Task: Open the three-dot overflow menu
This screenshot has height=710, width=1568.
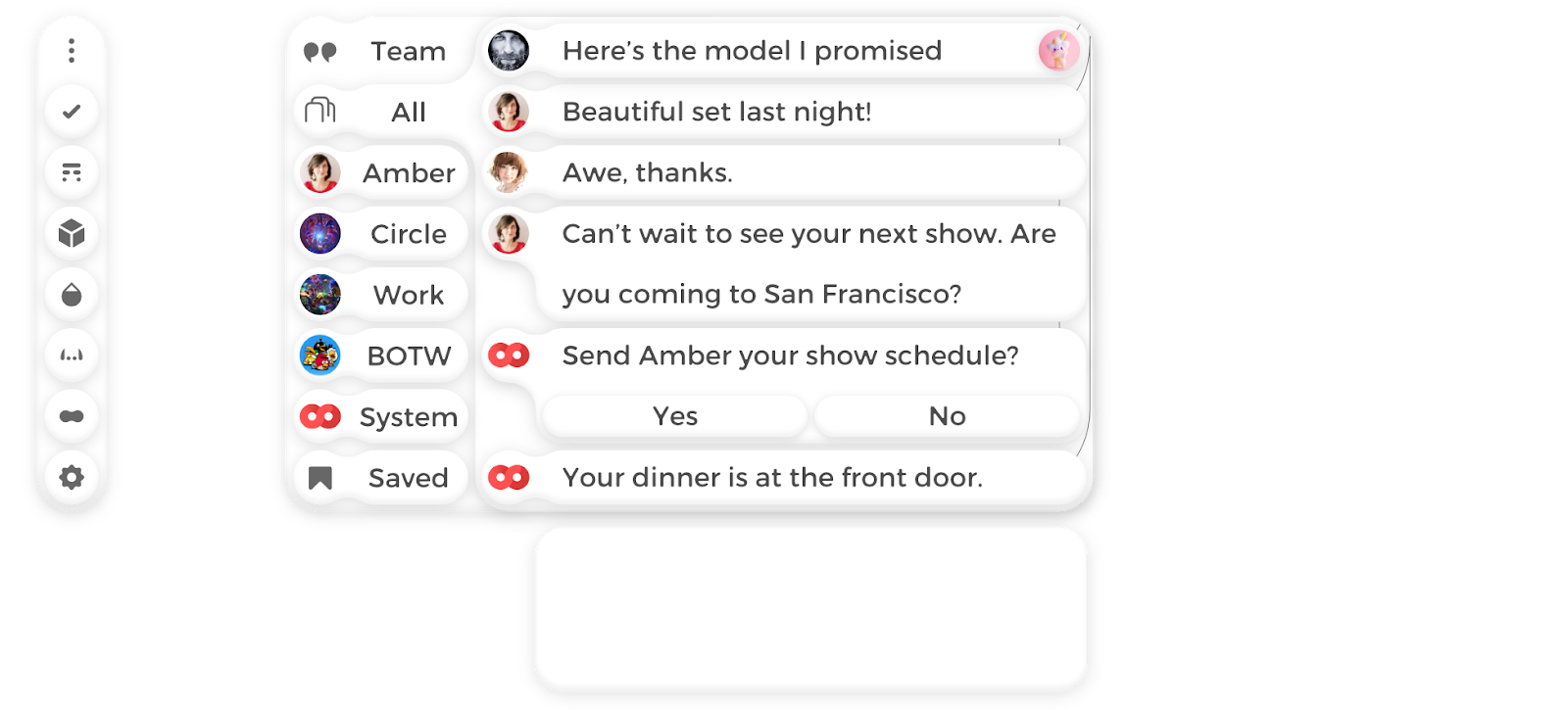Action: click(x=72, y=51)
